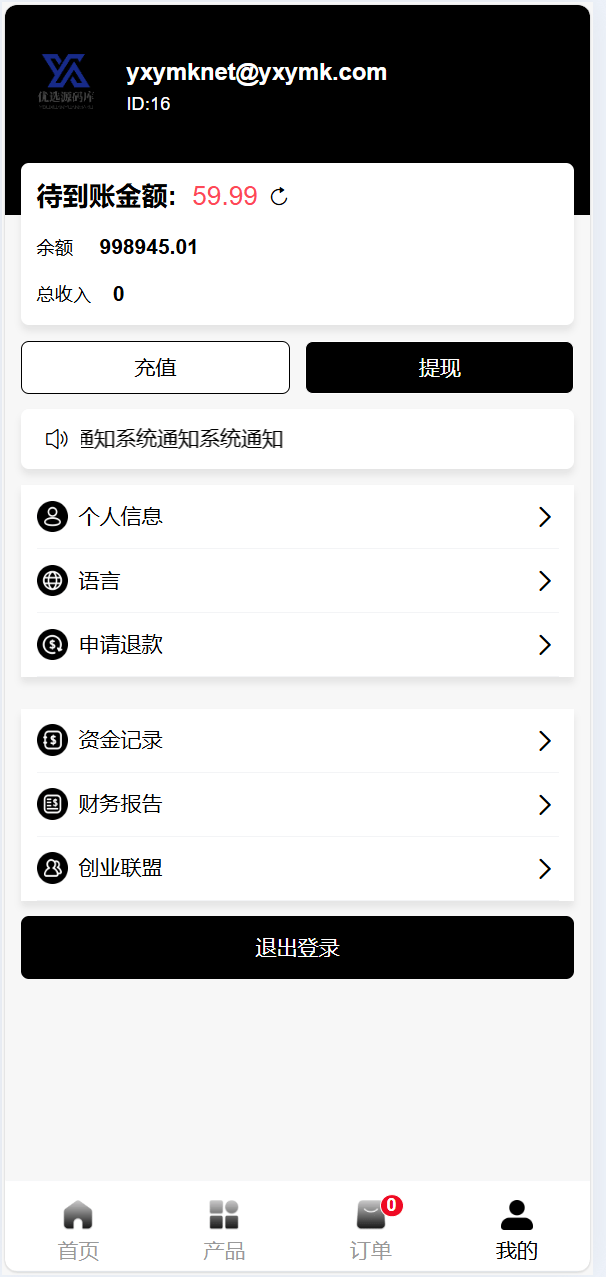Switch to the 首页 home tab

(x=78, y=1230)
